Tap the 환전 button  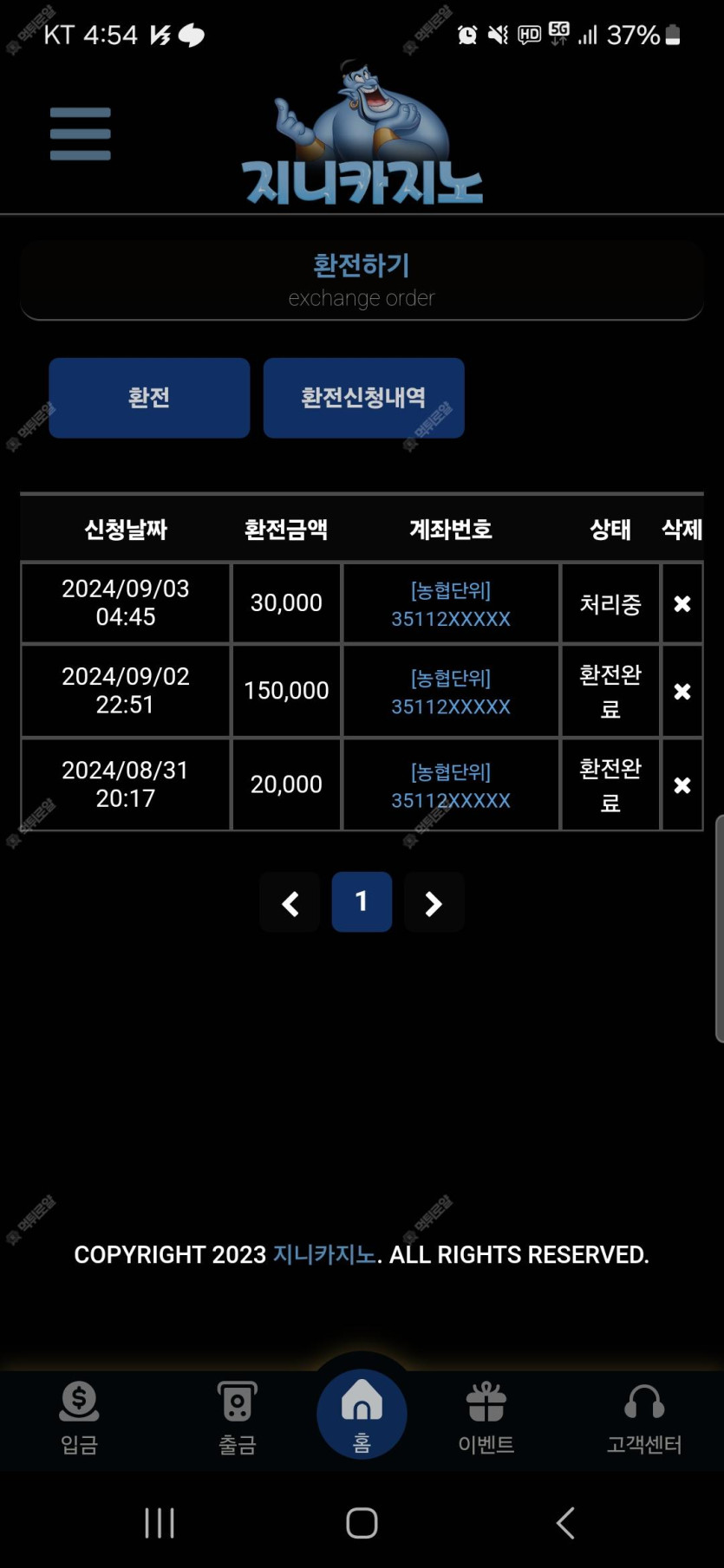coord(149,398)
